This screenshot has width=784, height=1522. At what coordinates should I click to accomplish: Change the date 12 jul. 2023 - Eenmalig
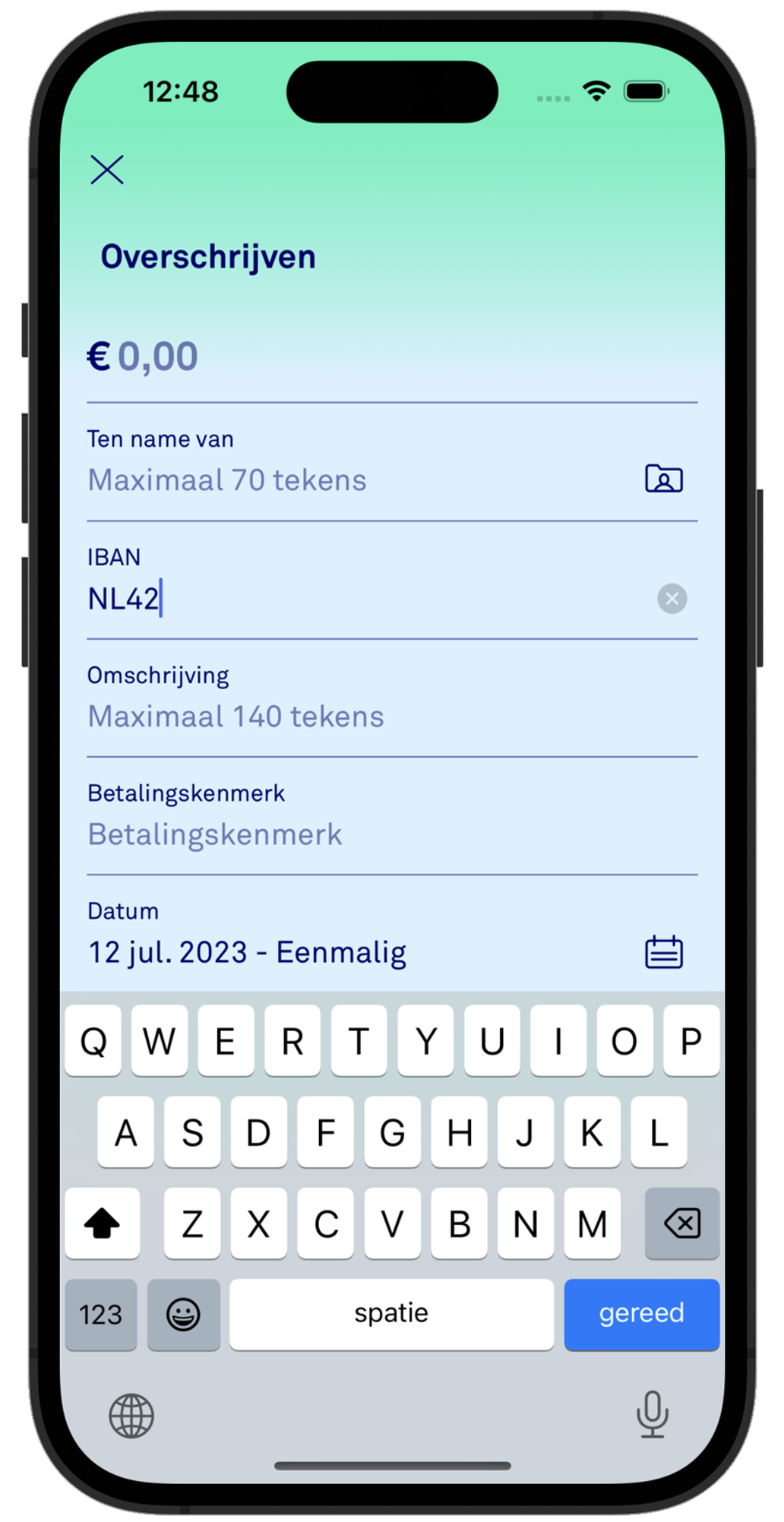click(248, 953)
